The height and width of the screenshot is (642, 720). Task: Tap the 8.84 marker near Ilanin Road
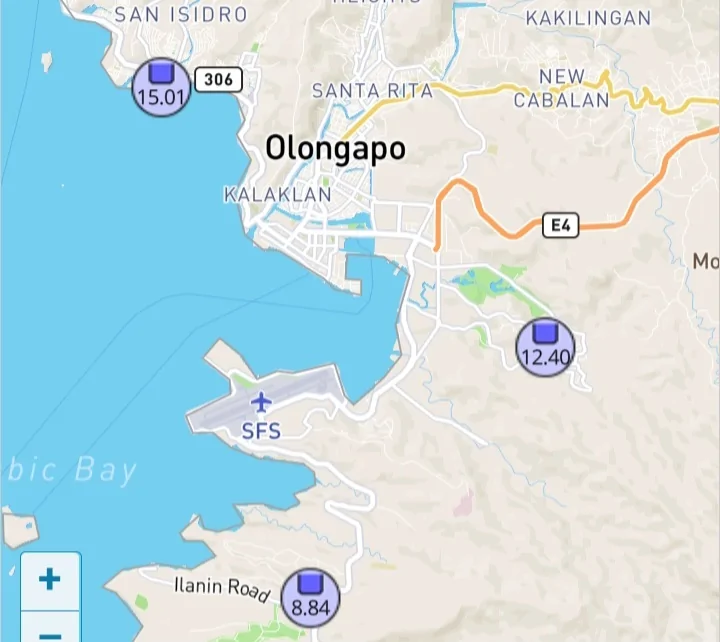pyautogui.click(x=310, y=597)
